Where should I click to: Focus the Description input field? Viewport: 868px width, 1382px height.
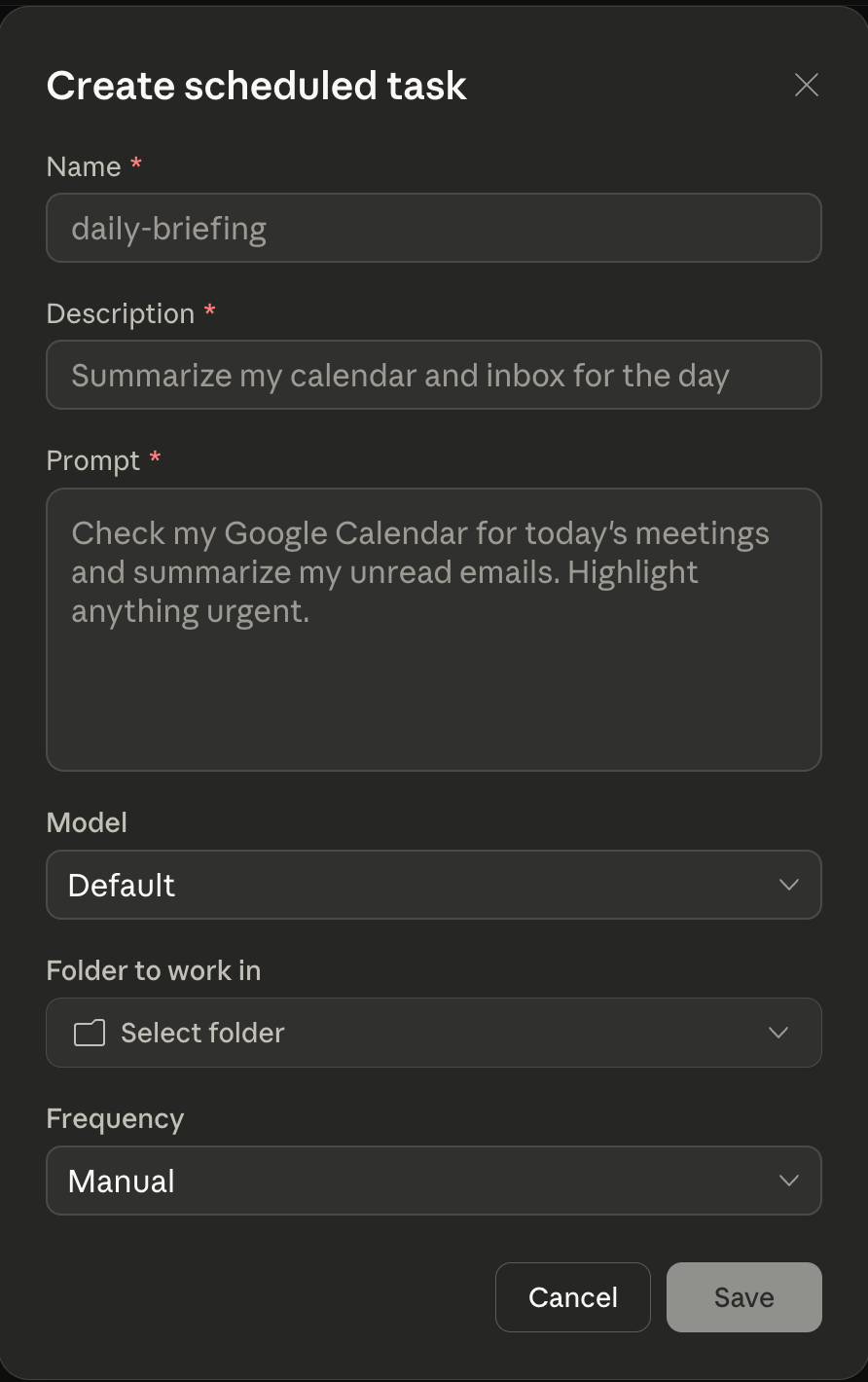(434, 376)
